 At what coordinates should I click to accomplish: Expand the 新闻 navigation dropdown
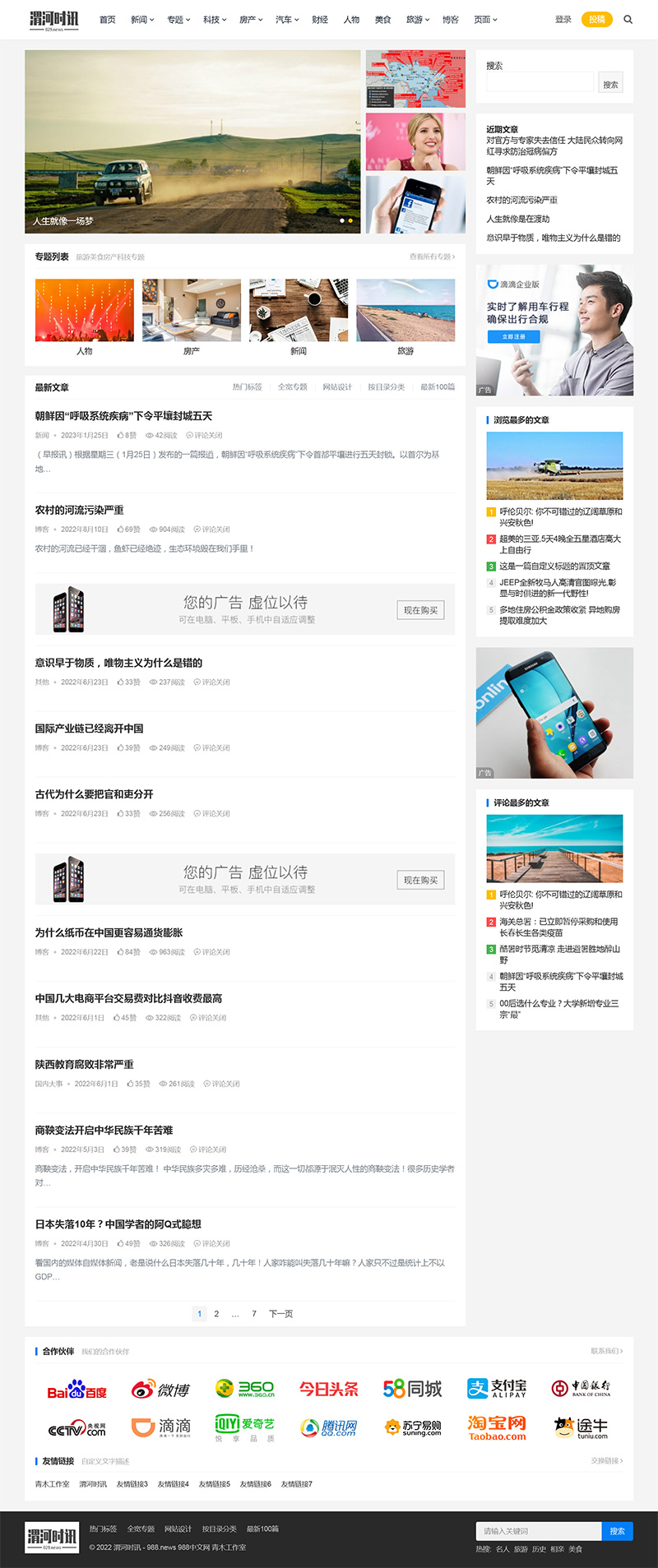coord(142,20)
